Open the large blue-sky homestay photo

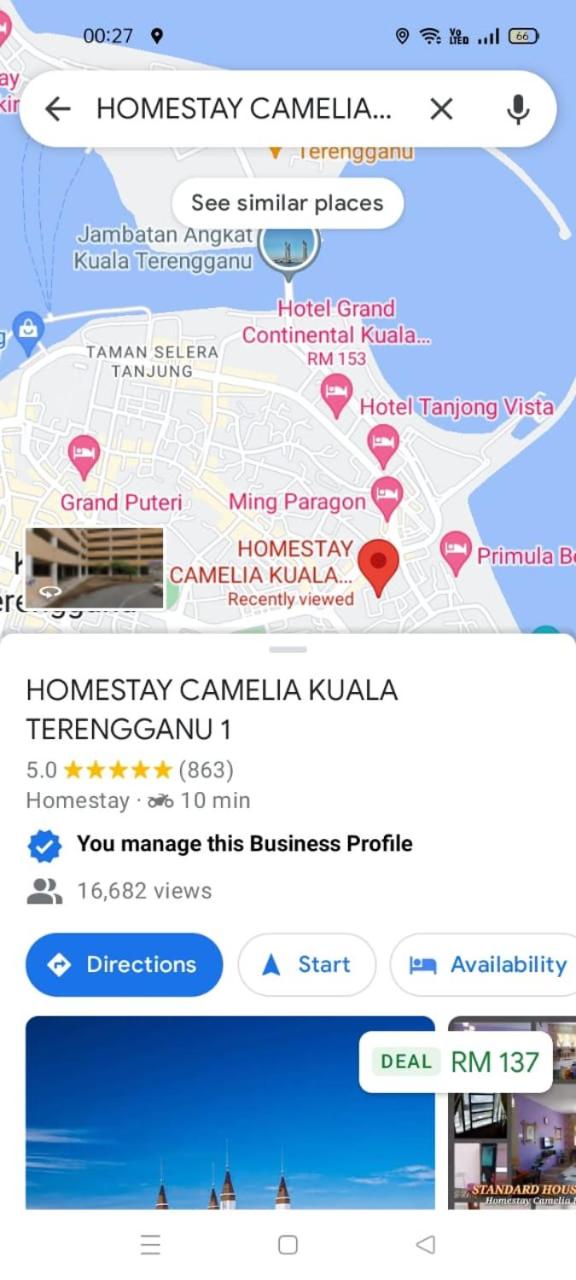(x=230, y=1112)
